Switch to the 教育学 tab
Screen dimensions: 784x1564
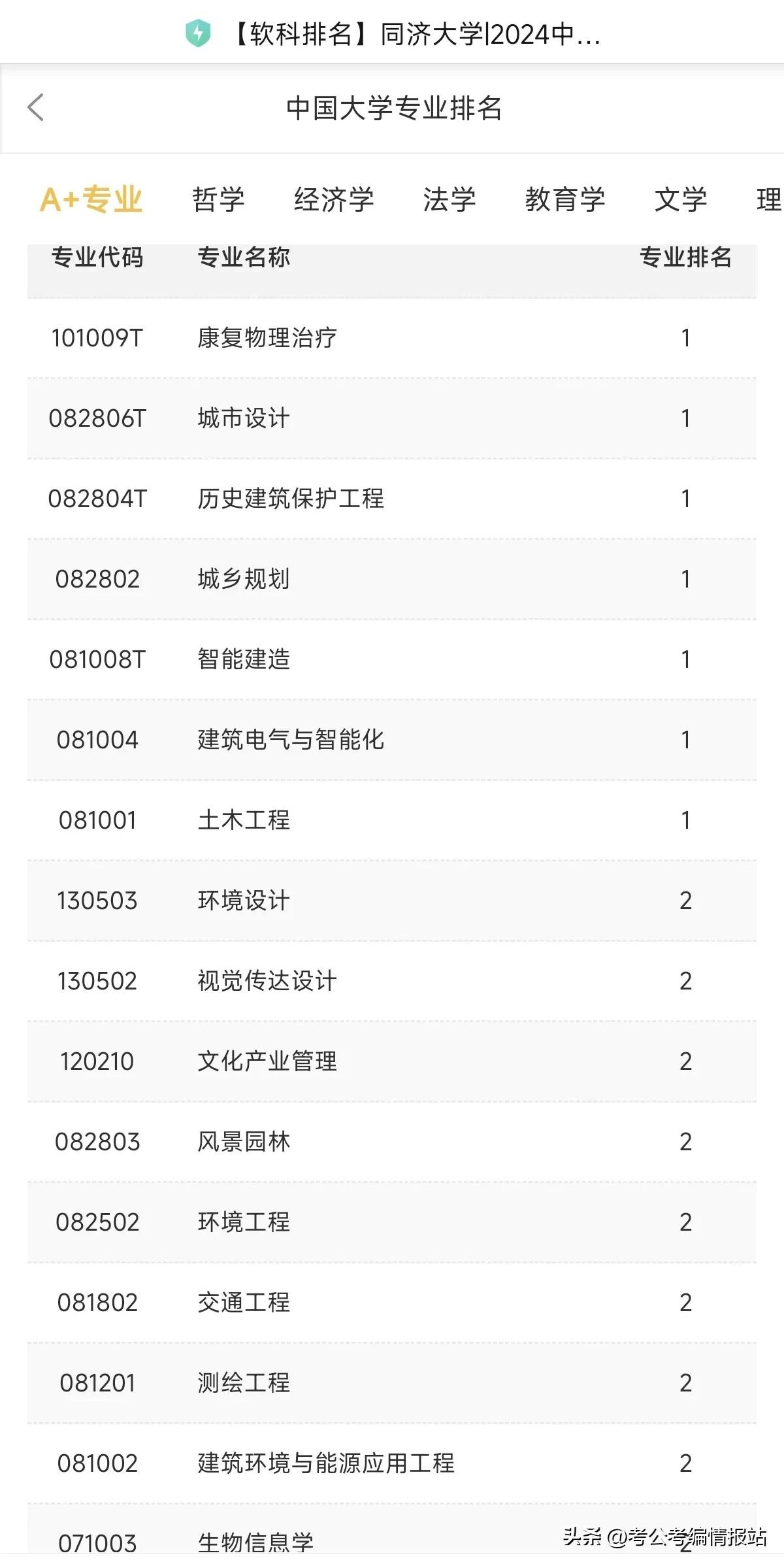tap(564, 199)
